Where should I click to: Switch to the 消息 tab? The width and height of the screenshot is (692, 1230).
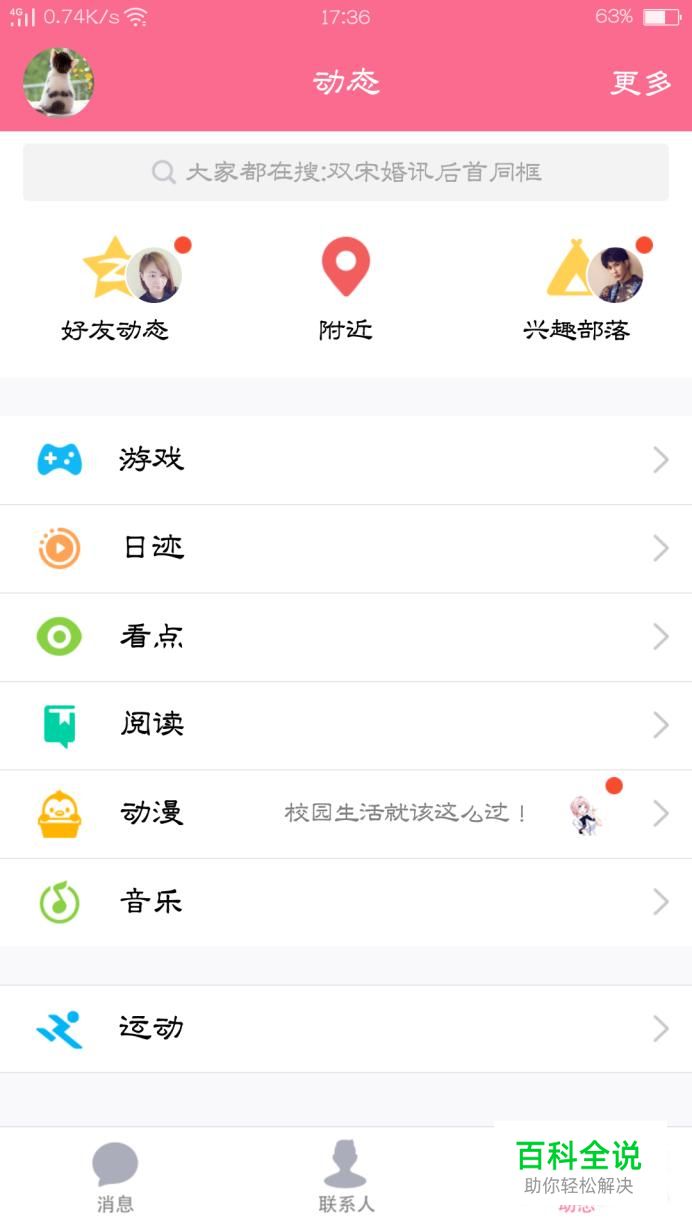click(x=115, y=1178)
